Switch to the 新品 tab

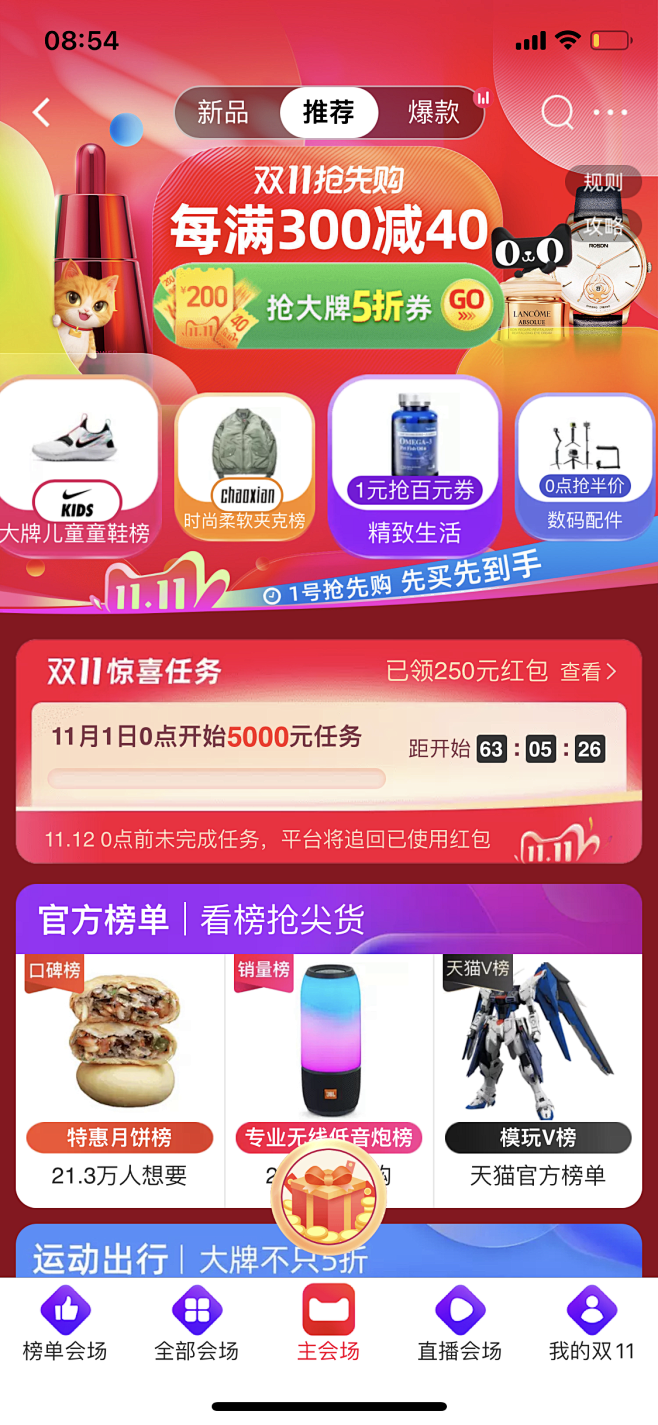223,112
